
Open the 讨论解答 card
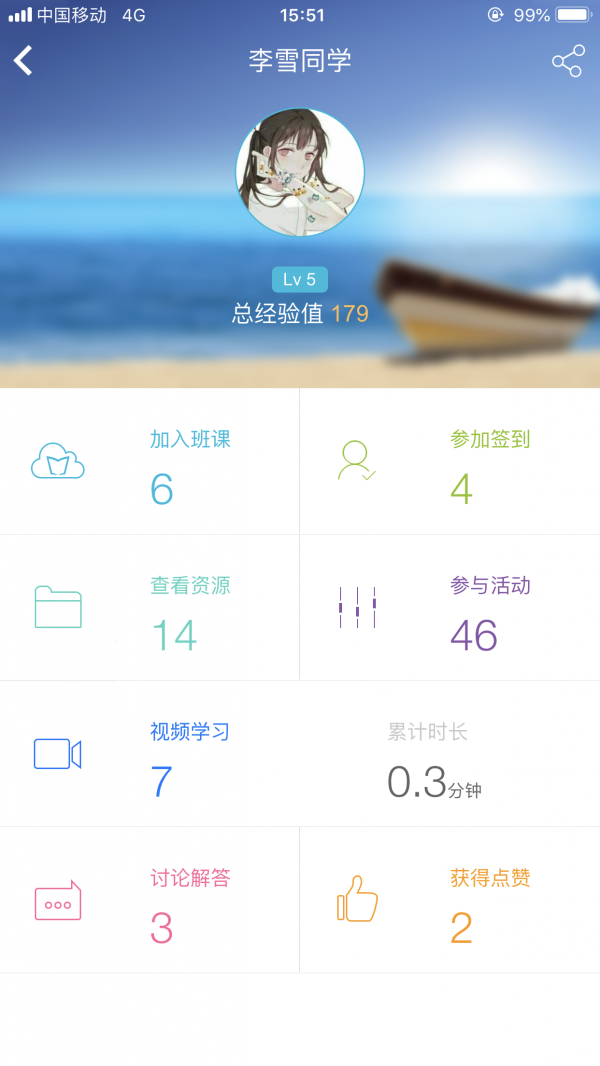(150, 900)
